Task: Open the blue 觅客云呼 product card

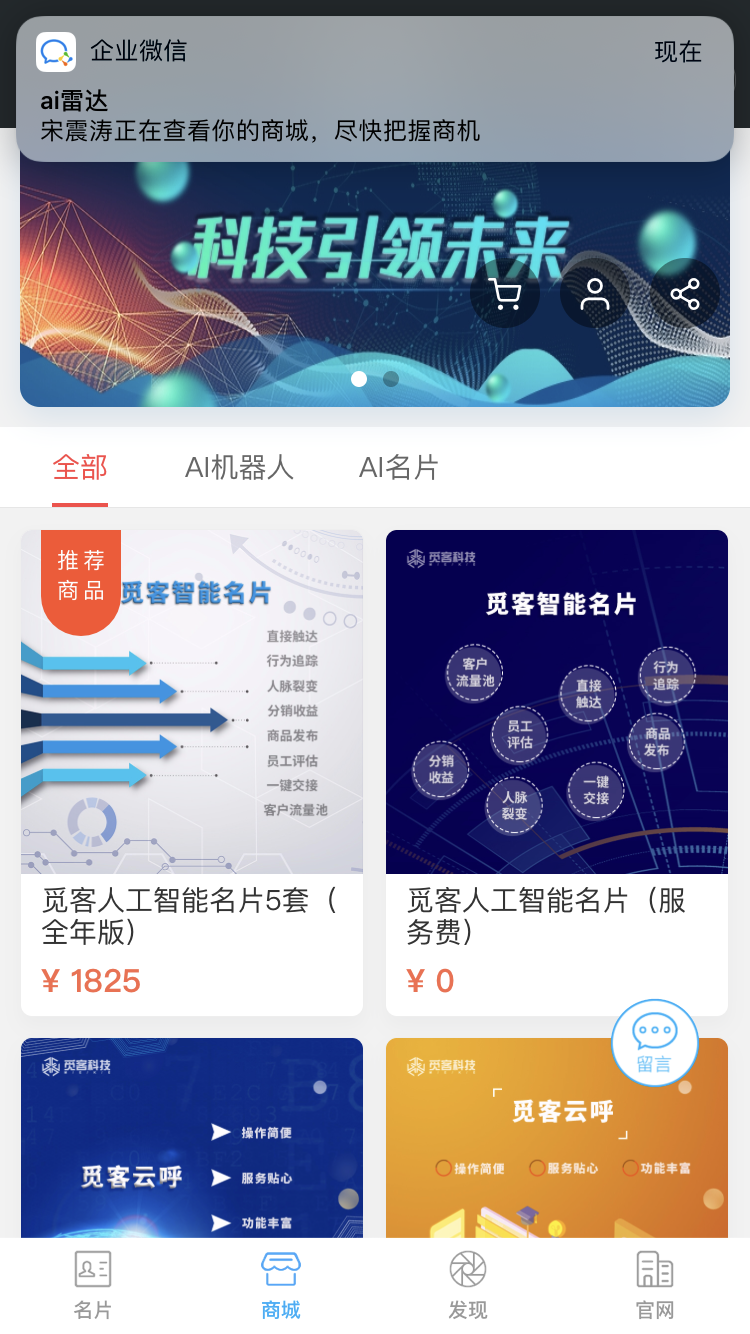Action: click(x=192, y=1138)
